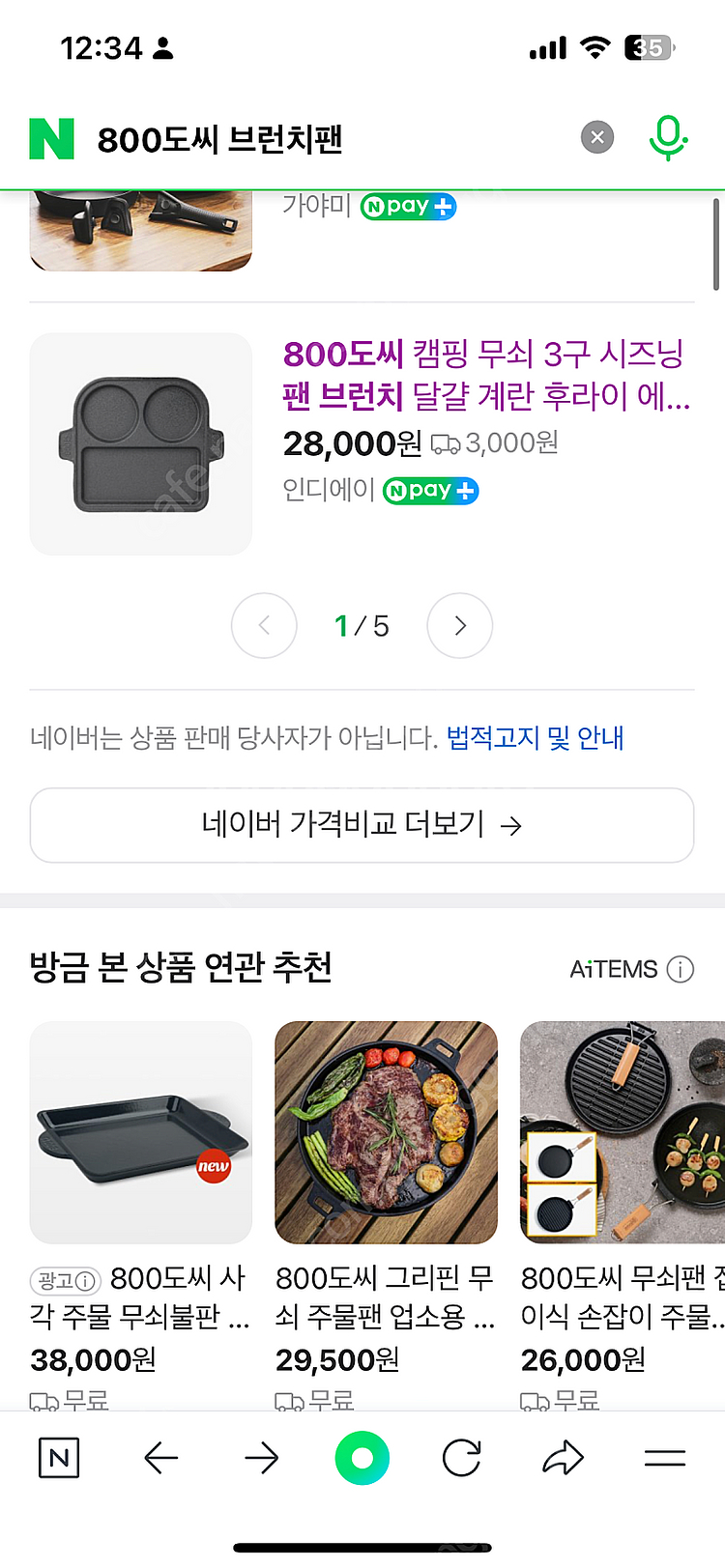Activate voice search with microphone icon

coord(669,138)
